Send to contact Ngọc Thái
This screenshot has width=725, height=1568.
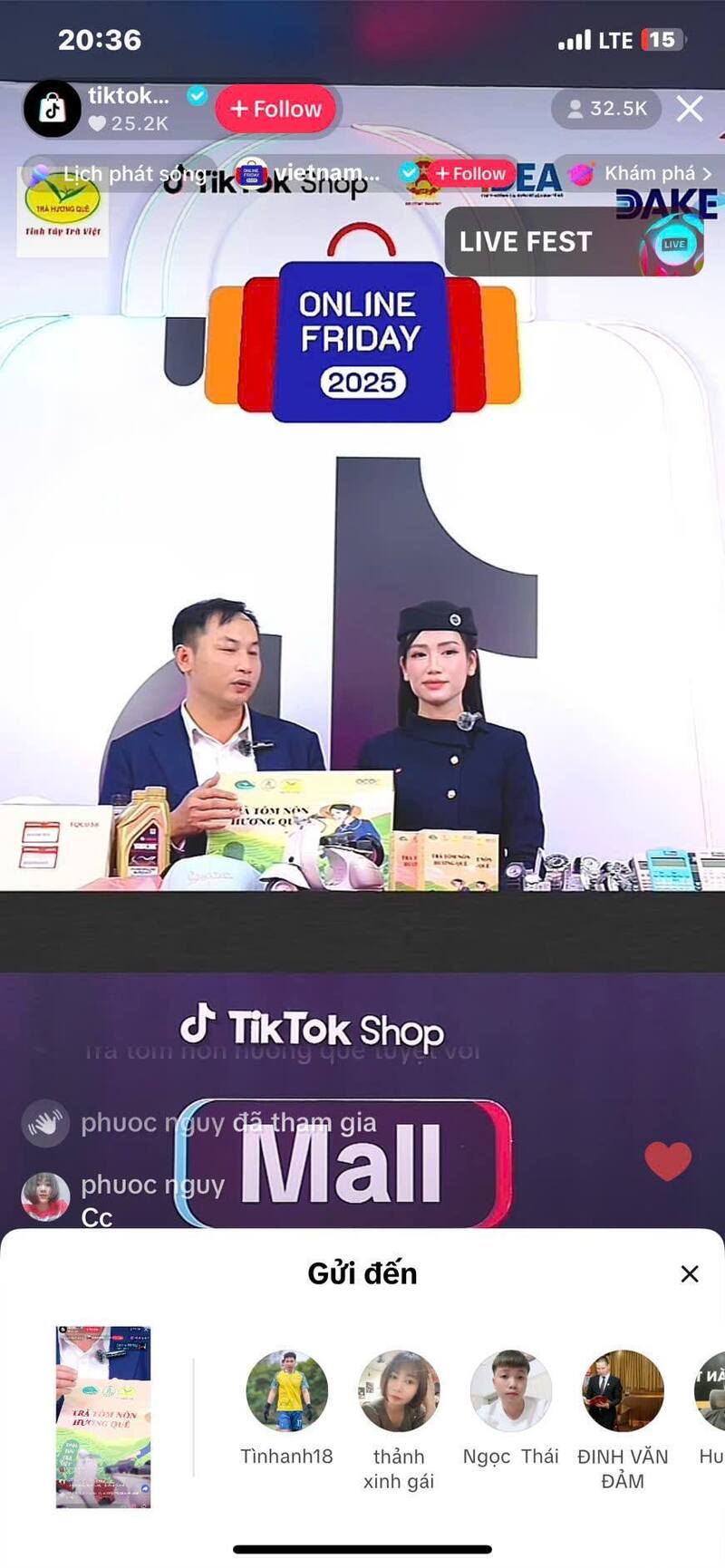coord(510,1390)
